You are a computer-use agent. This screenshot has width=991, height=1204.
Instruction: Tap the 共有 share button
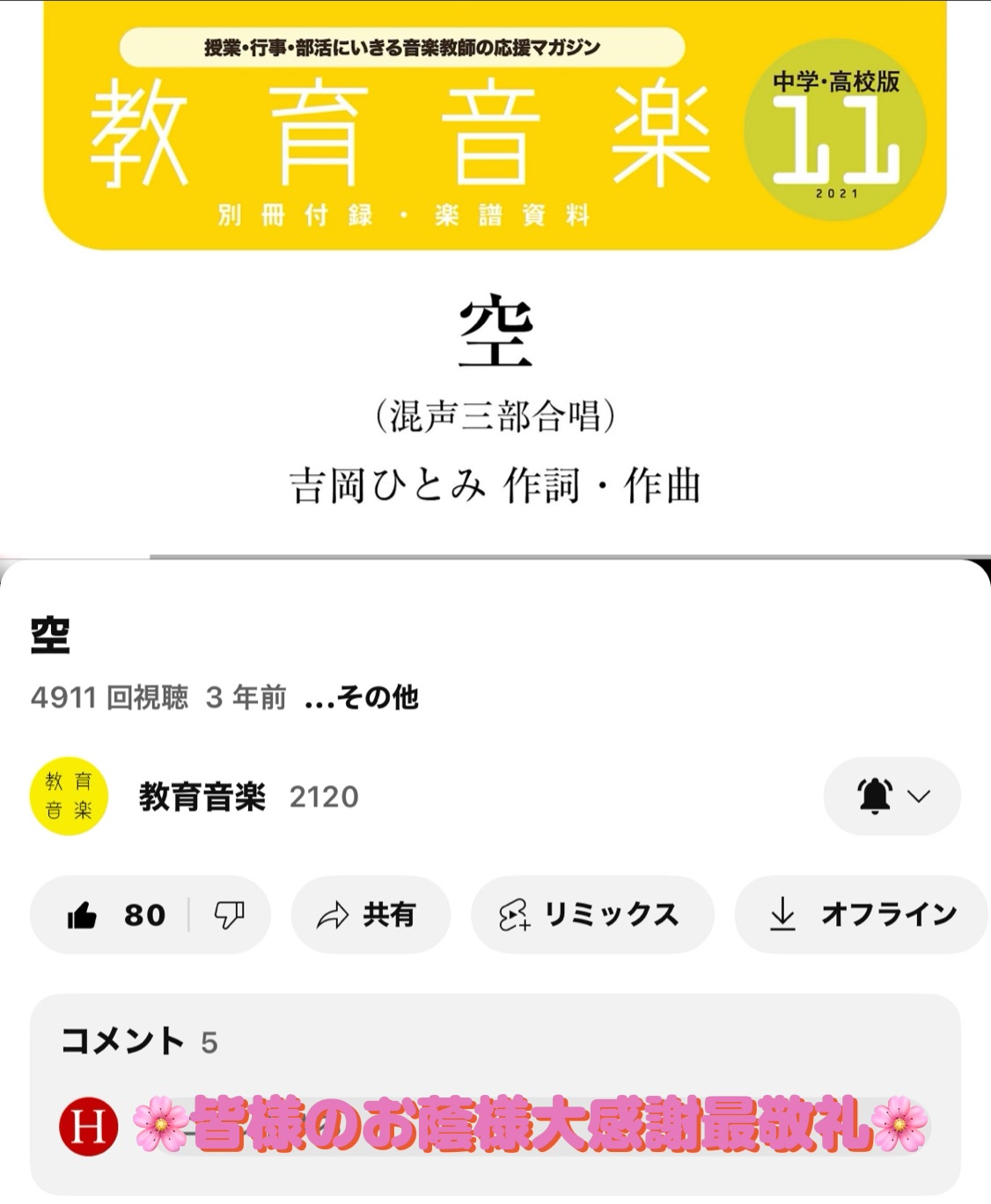pos(371,915)
